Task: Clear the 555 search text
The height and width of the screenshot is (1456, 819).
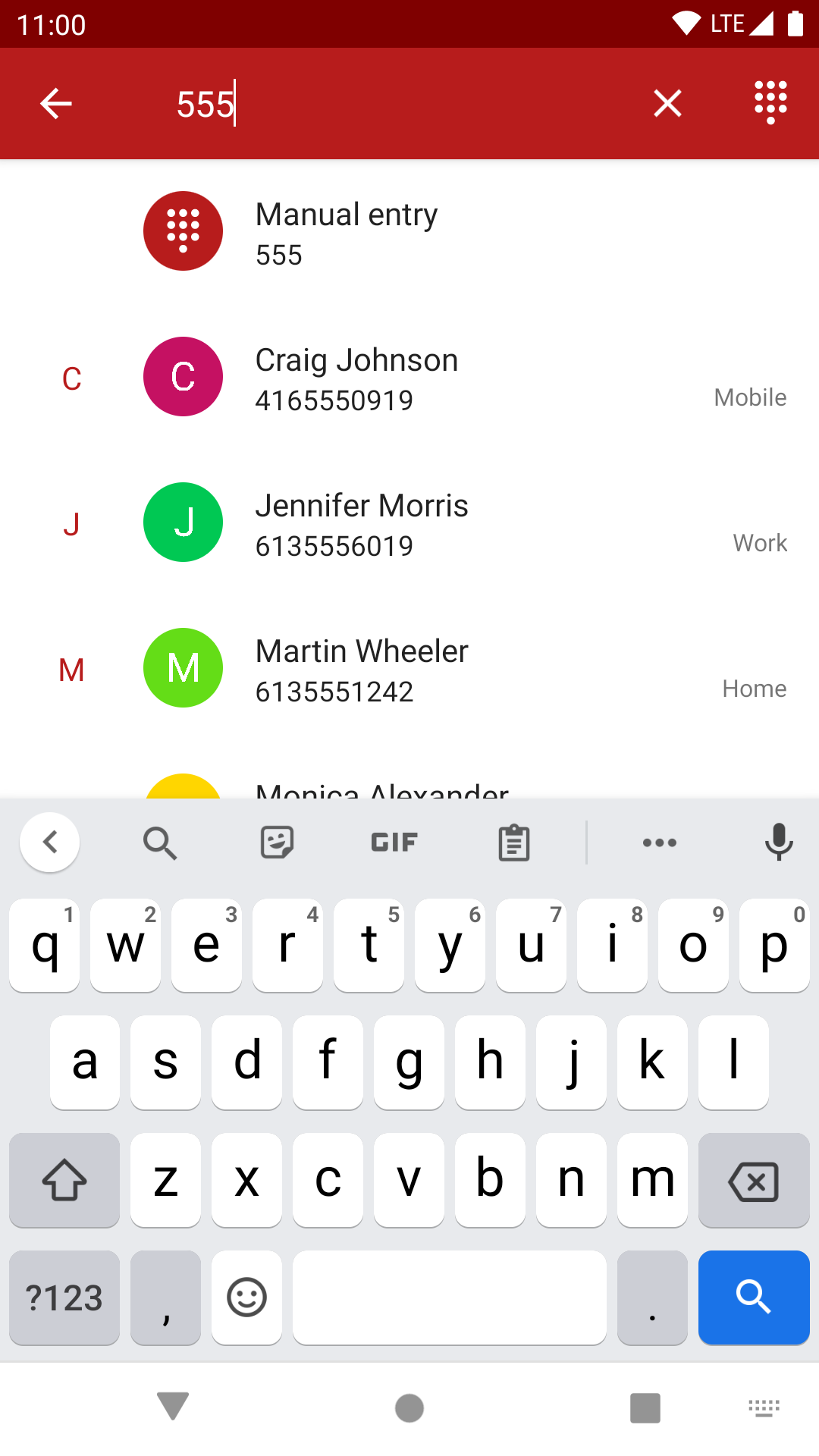Action: click(x=667, y=104)
